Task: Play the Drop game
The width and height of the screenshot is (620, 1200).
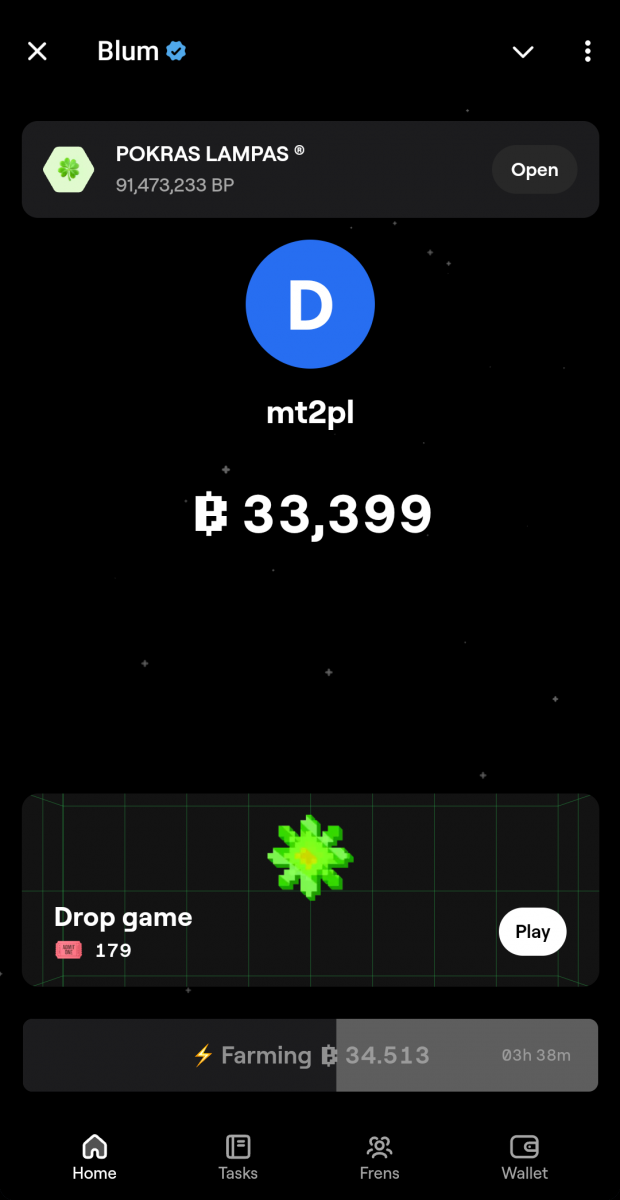Action: pos(532,932)
